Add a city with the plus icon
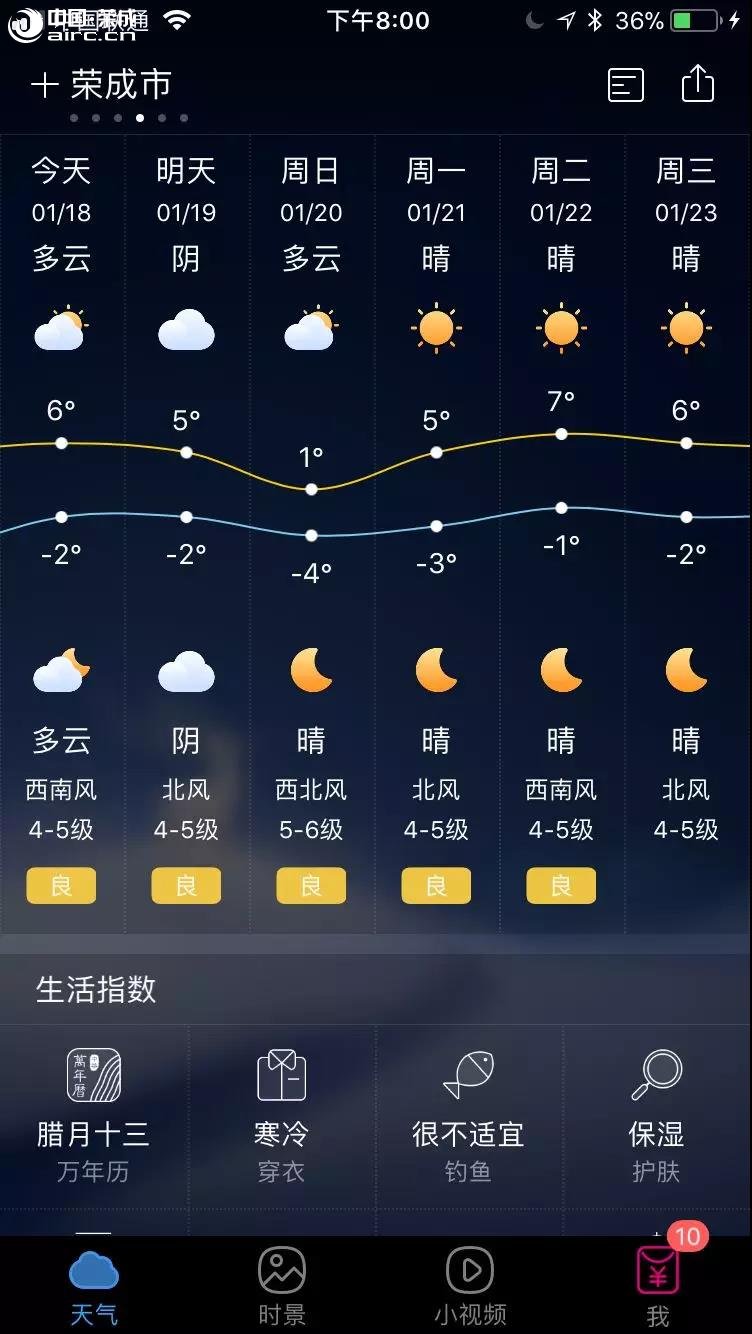This screenshot has height=1334, width=752. click(x=44, y=85)
